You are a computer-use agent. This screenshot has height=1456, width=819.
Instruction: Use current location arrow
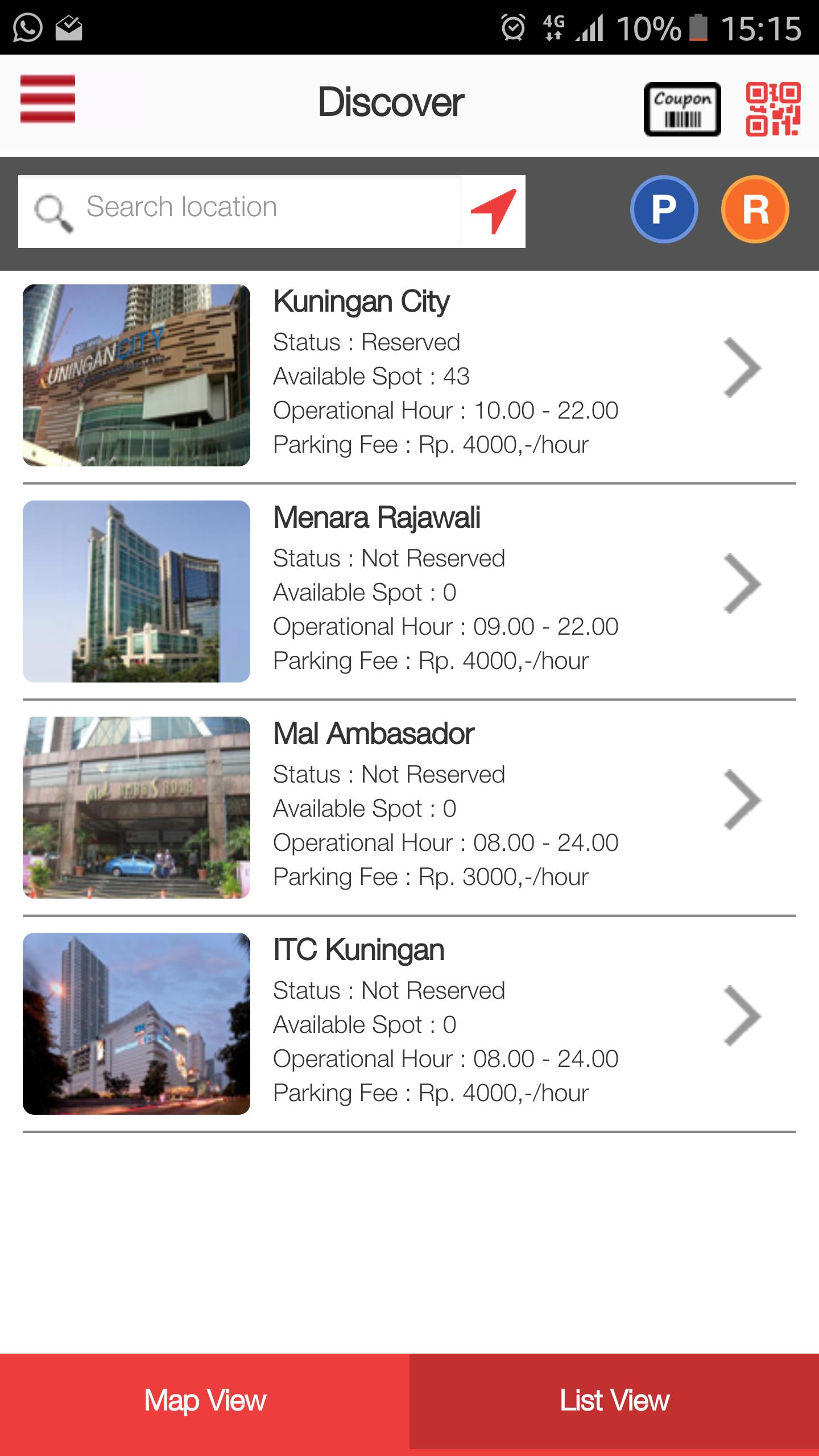[493, 211]
